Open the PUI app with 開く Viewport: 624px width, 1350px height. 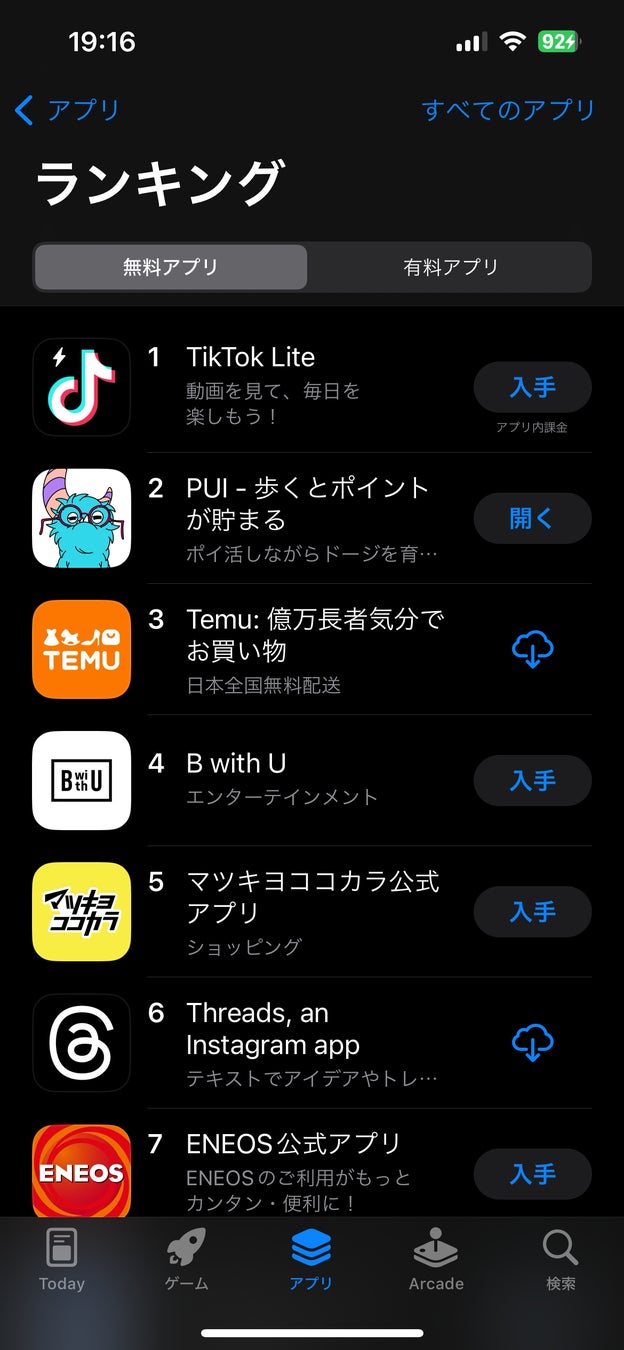click(x=532, y=518)
